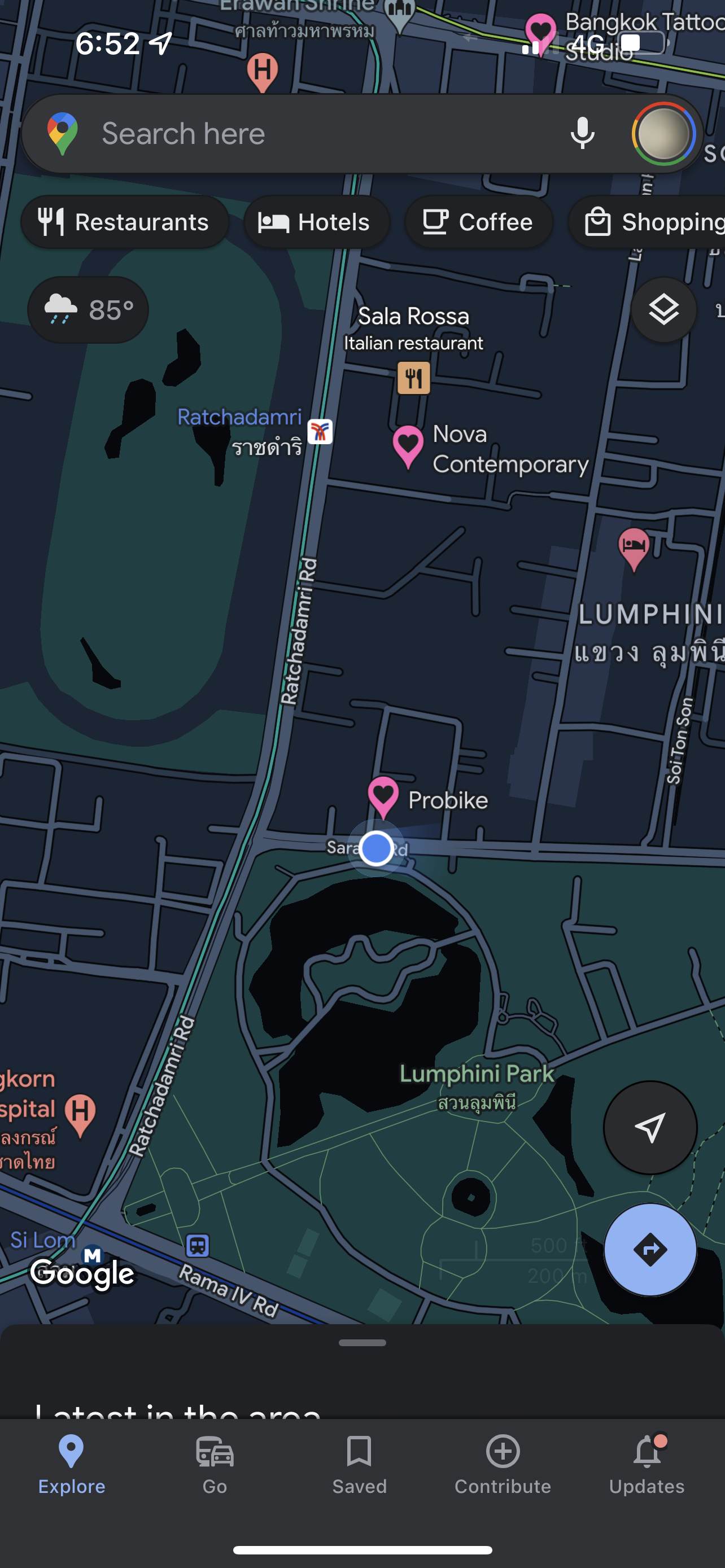Select the Probike saved place pin
This screenshot has height=1568, width=725.
383,798
